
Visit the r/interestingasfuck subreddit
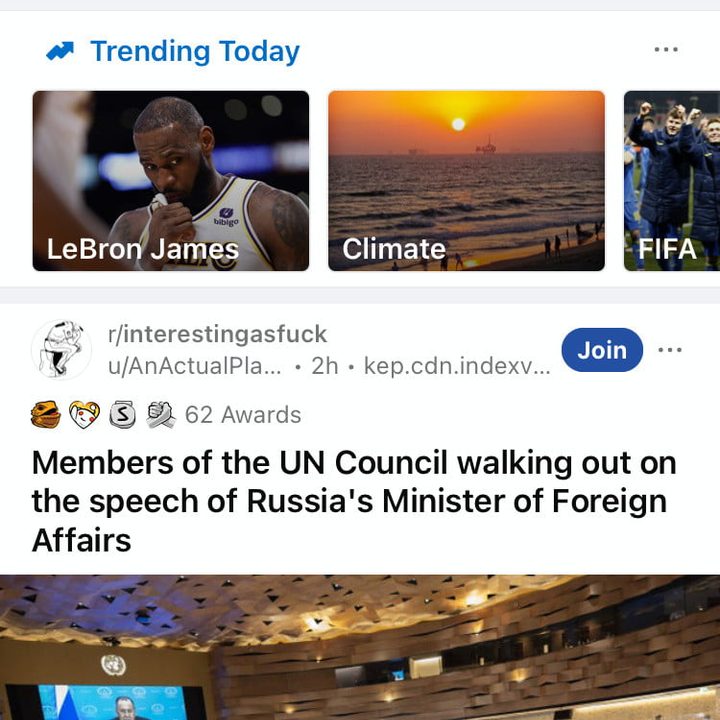[x=217, y=335]
